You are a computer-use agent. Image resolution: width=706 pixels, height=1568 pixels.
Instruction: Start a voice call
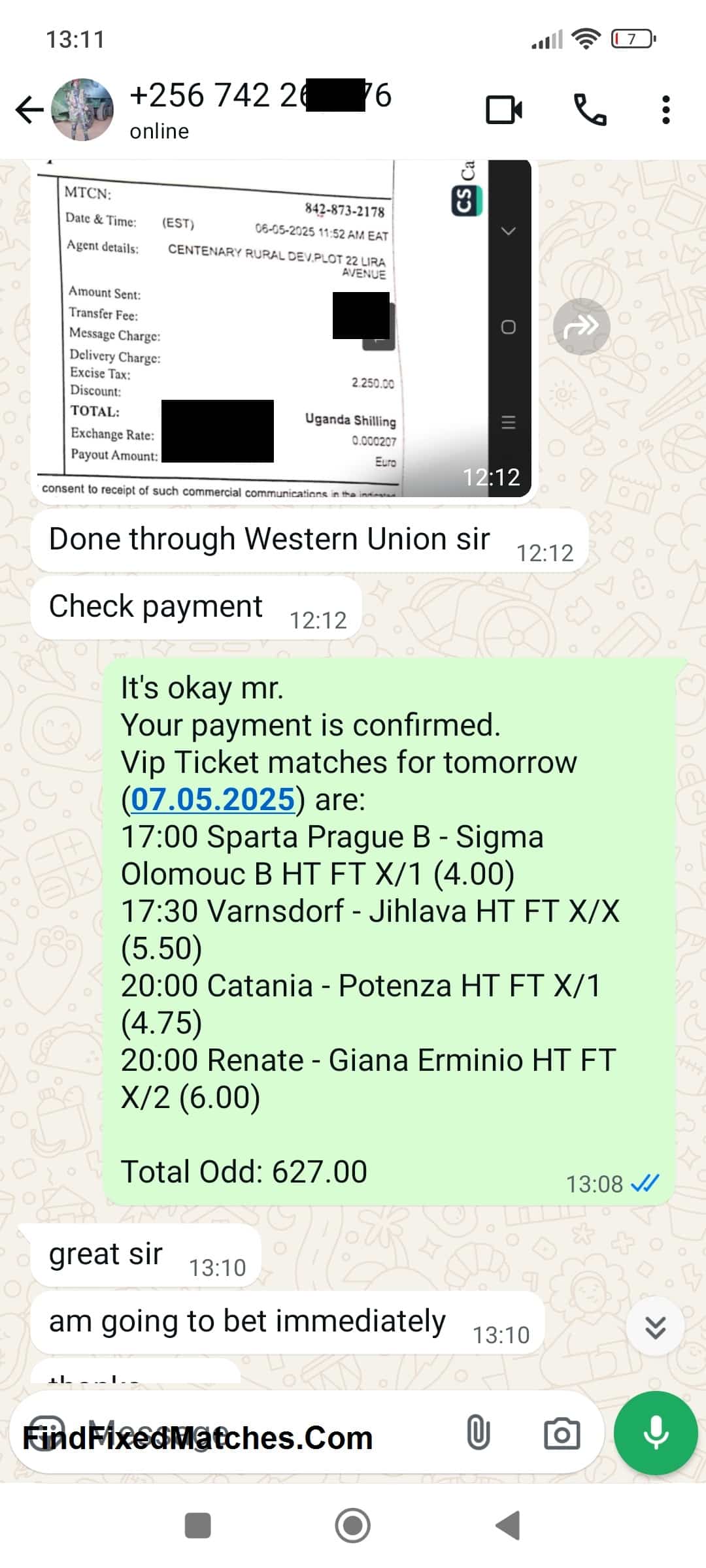(590, 109)
